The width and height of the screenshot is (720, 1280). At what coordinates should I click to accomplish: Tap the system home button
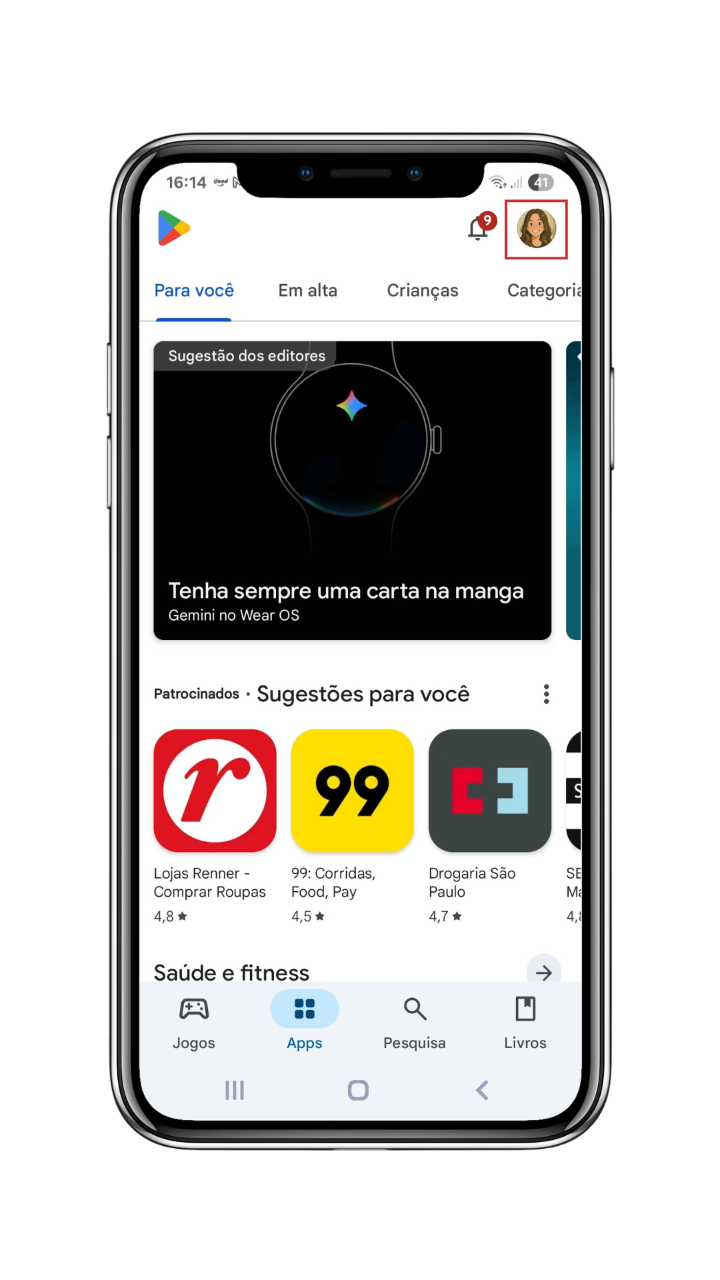tap(358, 1090)
